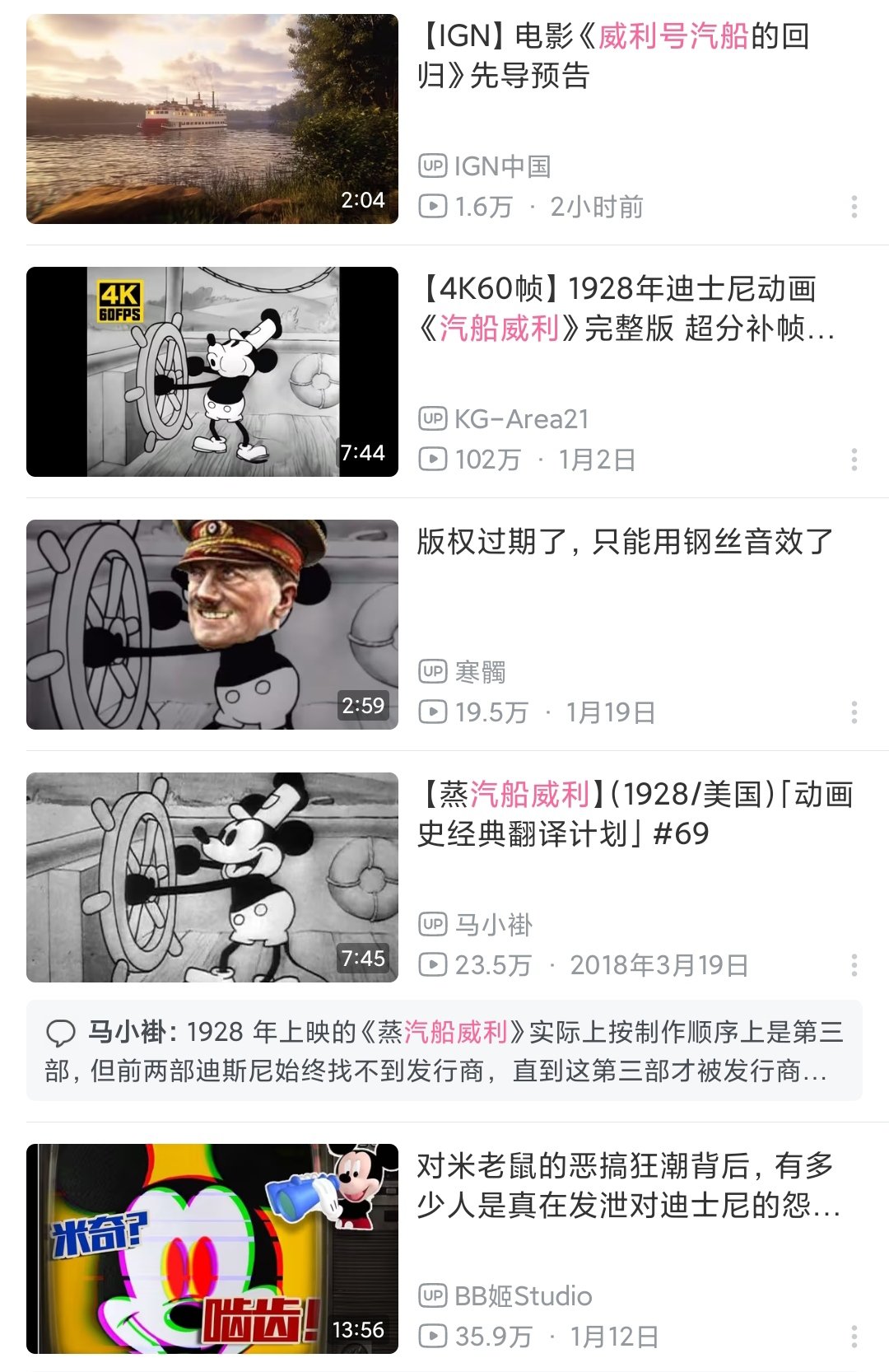Open the 对米老鼠的恶搞狂潮背后 video
889x1372 pixels.
click(212, 1248)
